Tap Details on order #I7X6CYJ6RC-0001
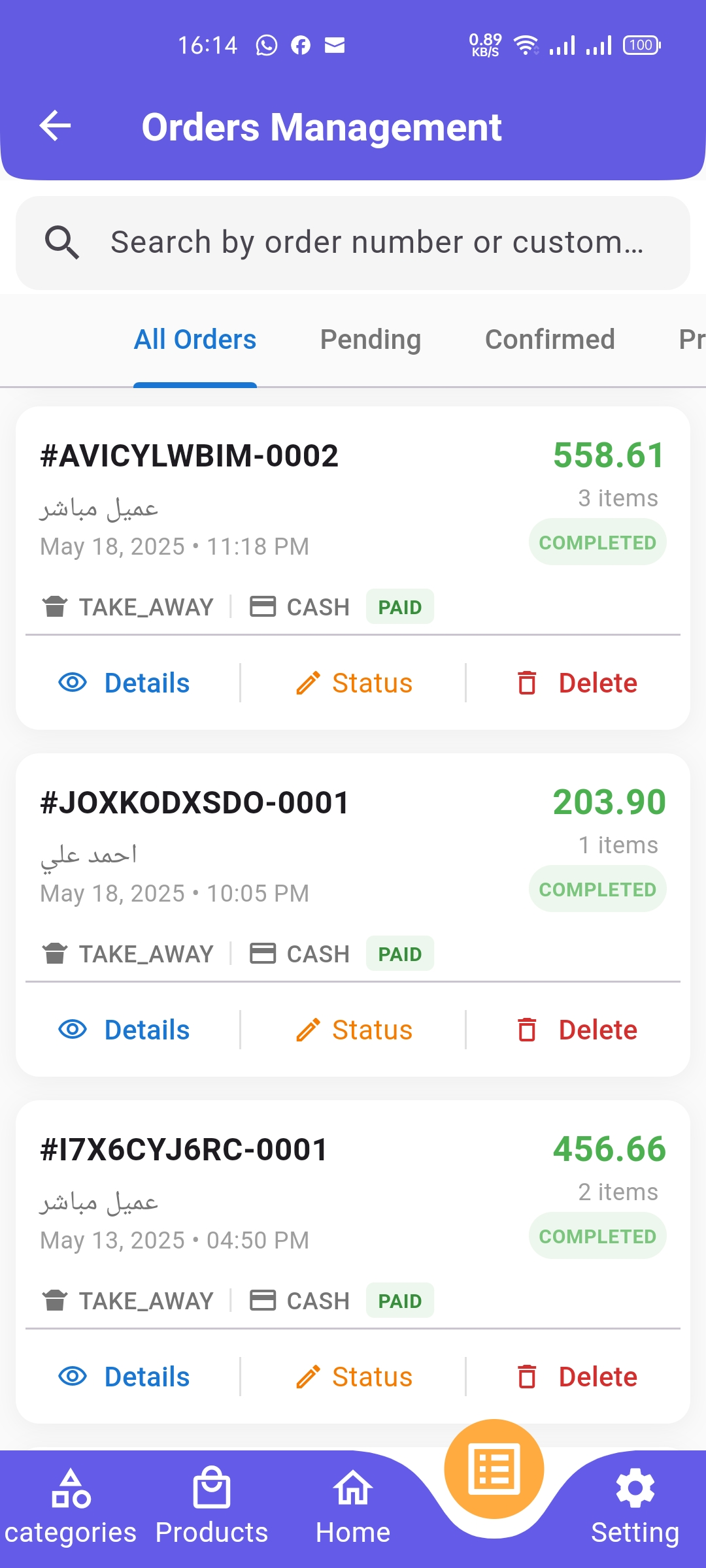 124,1376
